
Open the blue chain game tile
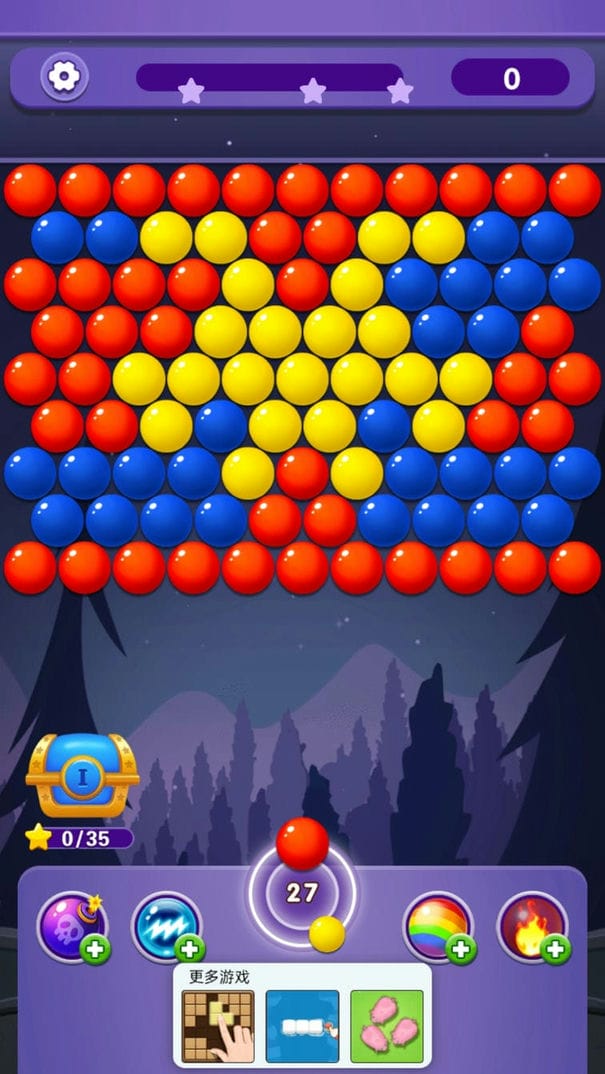tap(302, 1025)
